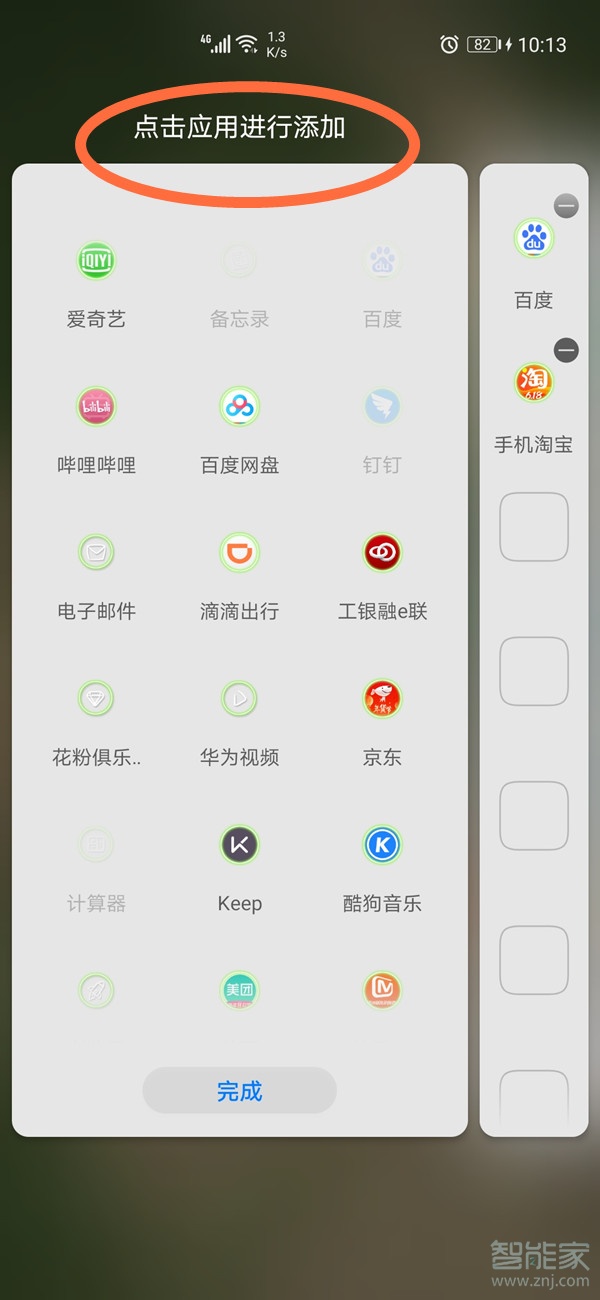Remove 手机淘宝 using its minus icon
Viewport: 600px width, 1300px height.
[566, 350]
